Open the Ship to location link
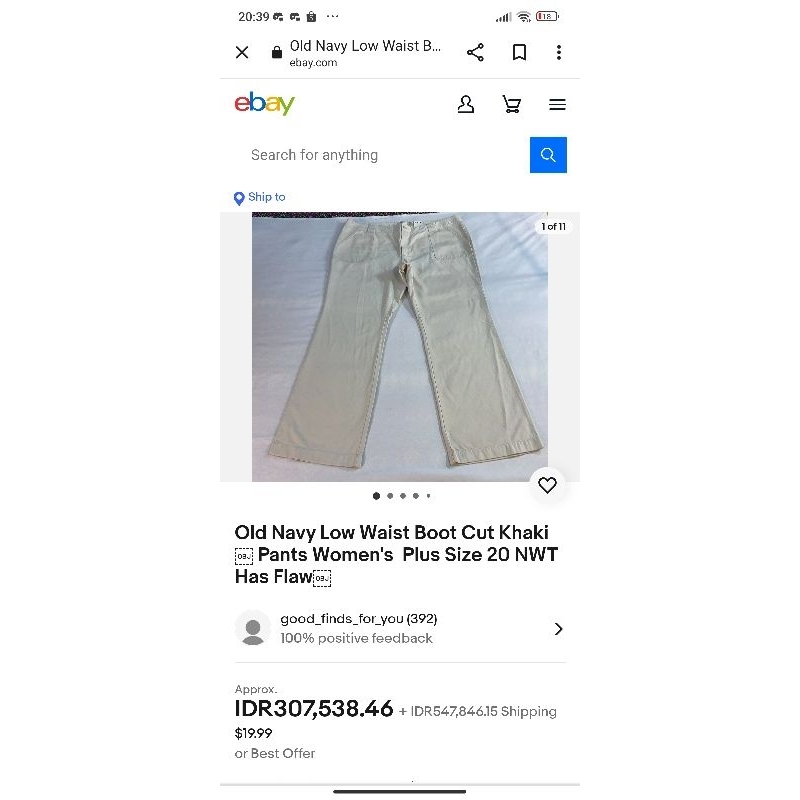The height and width of the screenshot is (800, 800). tap(260, 198)
